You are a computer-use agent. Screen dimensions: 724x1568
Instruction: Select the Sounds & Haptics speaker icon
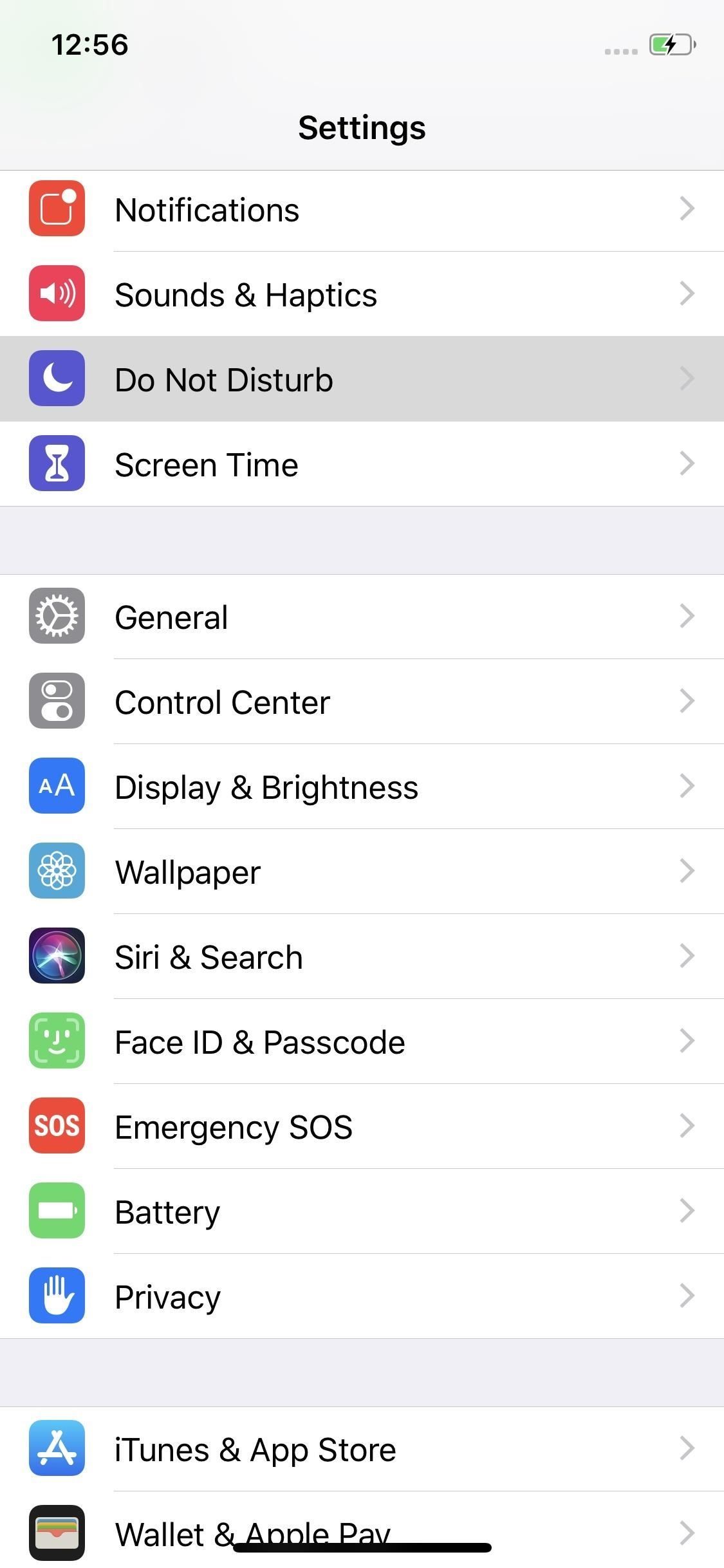[x=57, y=294]
